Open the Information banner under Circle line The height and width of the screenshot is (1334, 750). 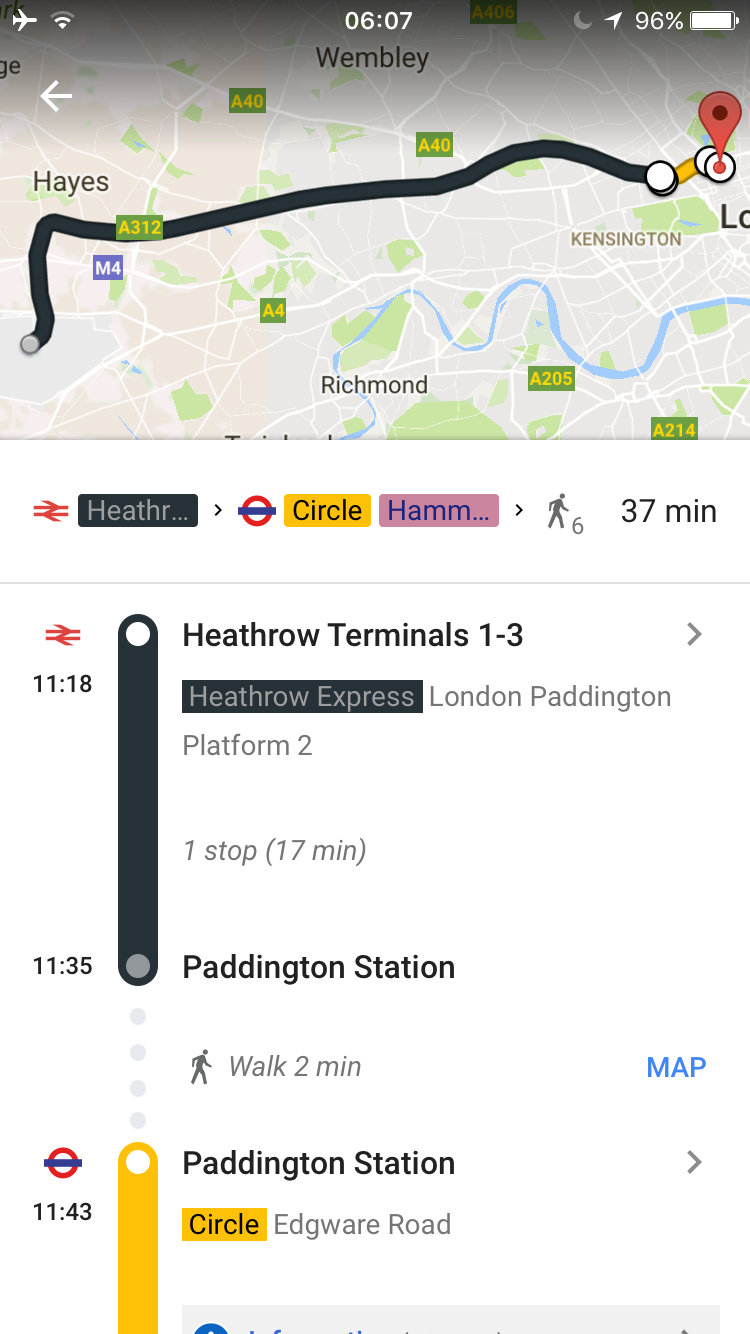click(x=451, y=1320)
